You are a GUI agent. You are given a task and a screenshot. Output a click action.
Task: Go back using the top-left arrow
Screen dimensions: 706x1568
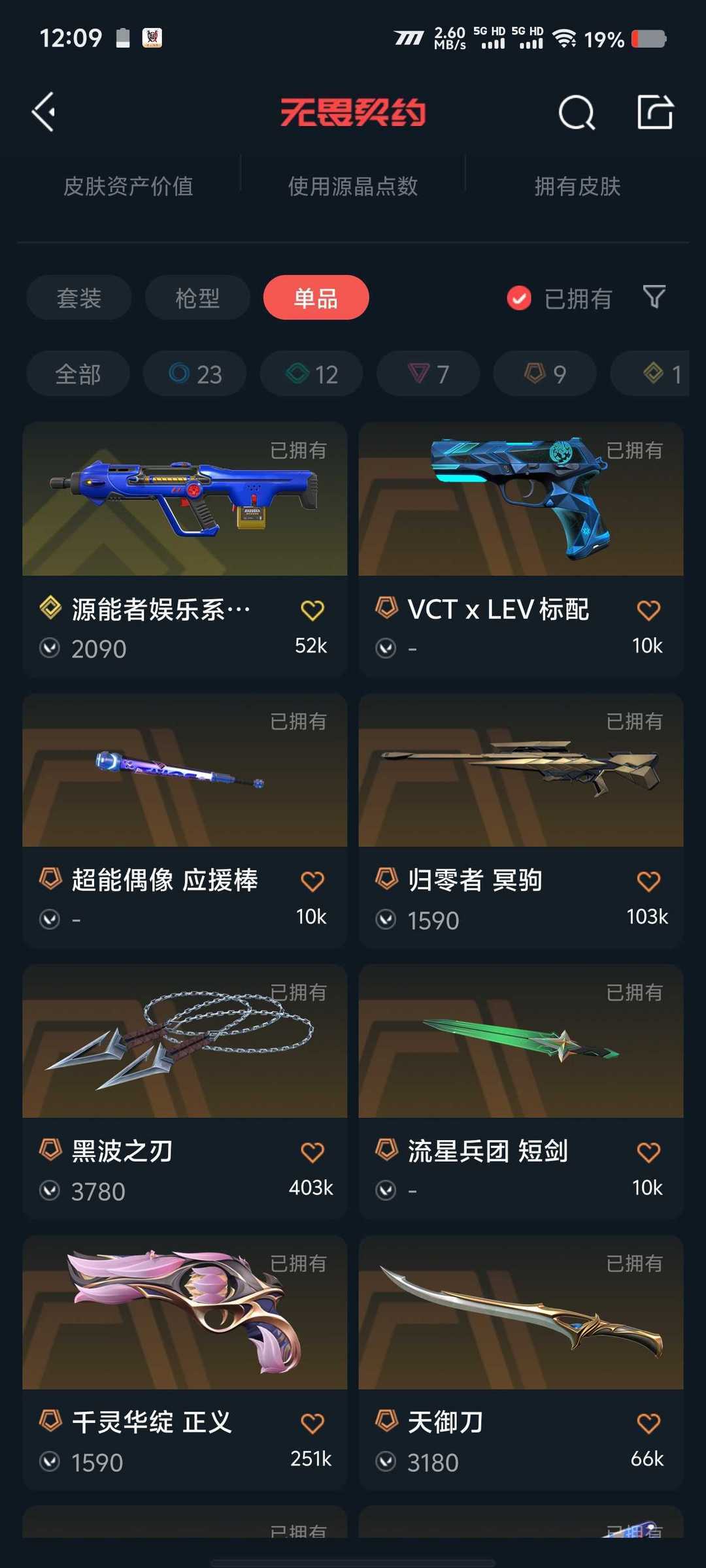(44, 112)
